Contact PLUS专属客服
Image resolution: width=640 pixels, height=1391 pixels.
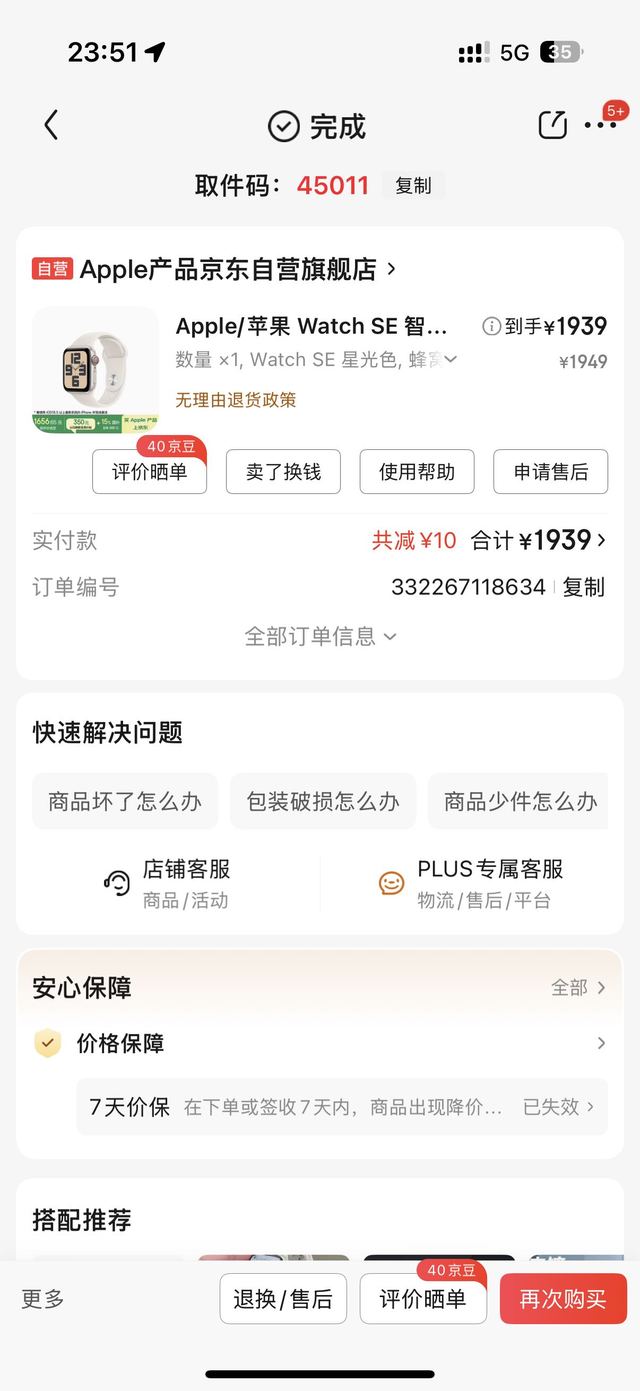coord(471,883)
